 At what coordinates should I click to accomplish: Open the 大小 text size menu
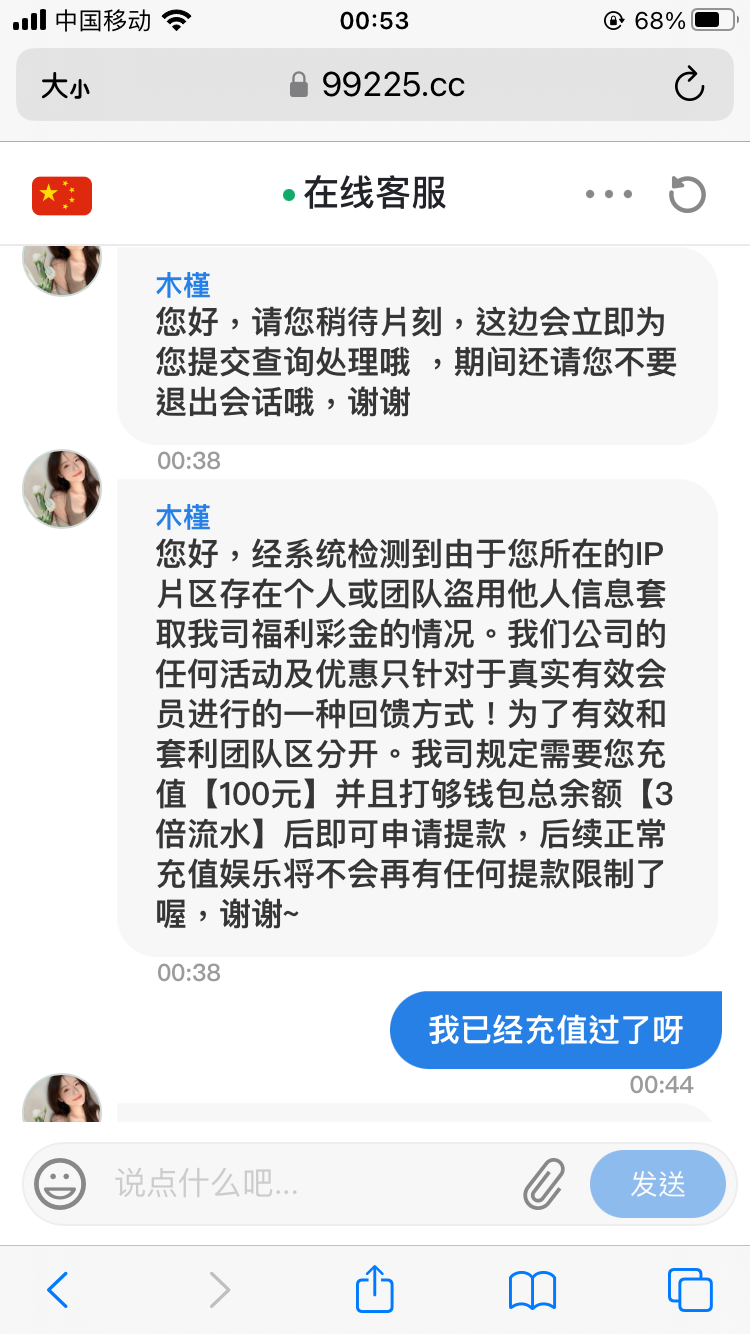(x=65, y=86)
